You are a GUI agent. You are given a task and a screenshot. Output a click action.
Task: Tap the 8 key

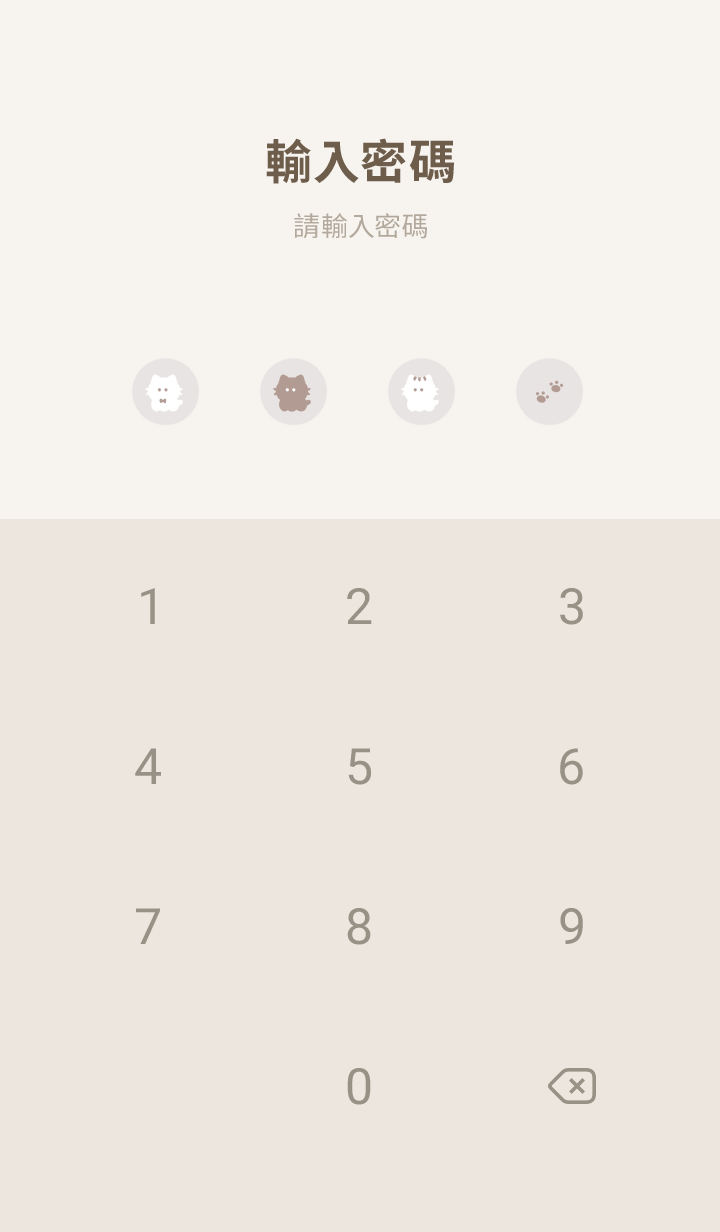[x=359, y=927]
